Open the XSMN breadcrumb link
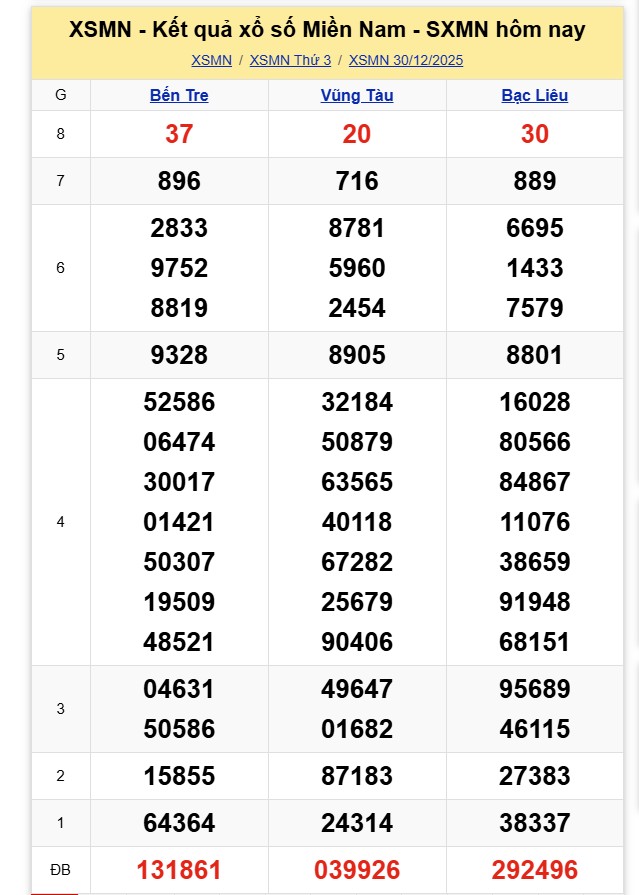639x895 pixels. pyautogui.click(x=211, y=60)
